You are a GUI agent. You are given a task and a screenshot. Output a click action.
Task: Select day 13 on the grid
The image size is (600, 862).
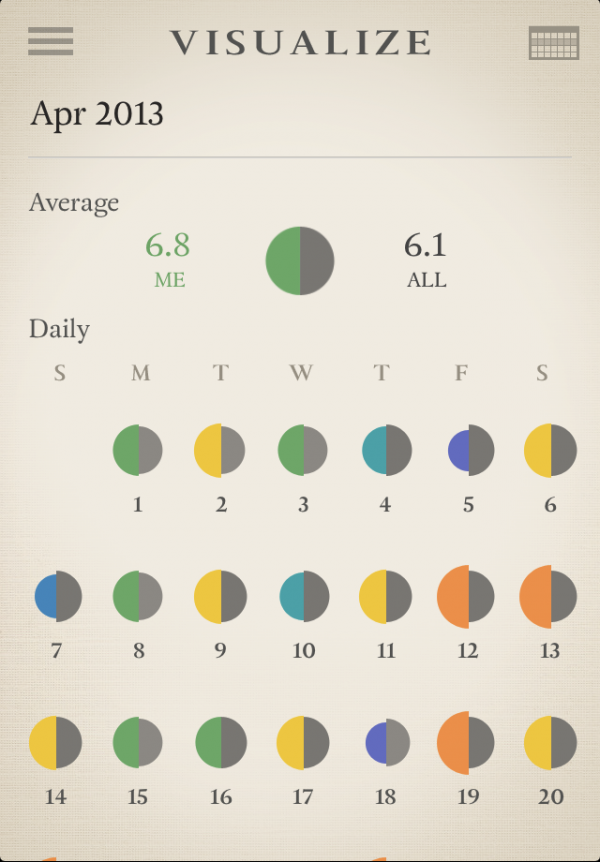click(548, 596)
